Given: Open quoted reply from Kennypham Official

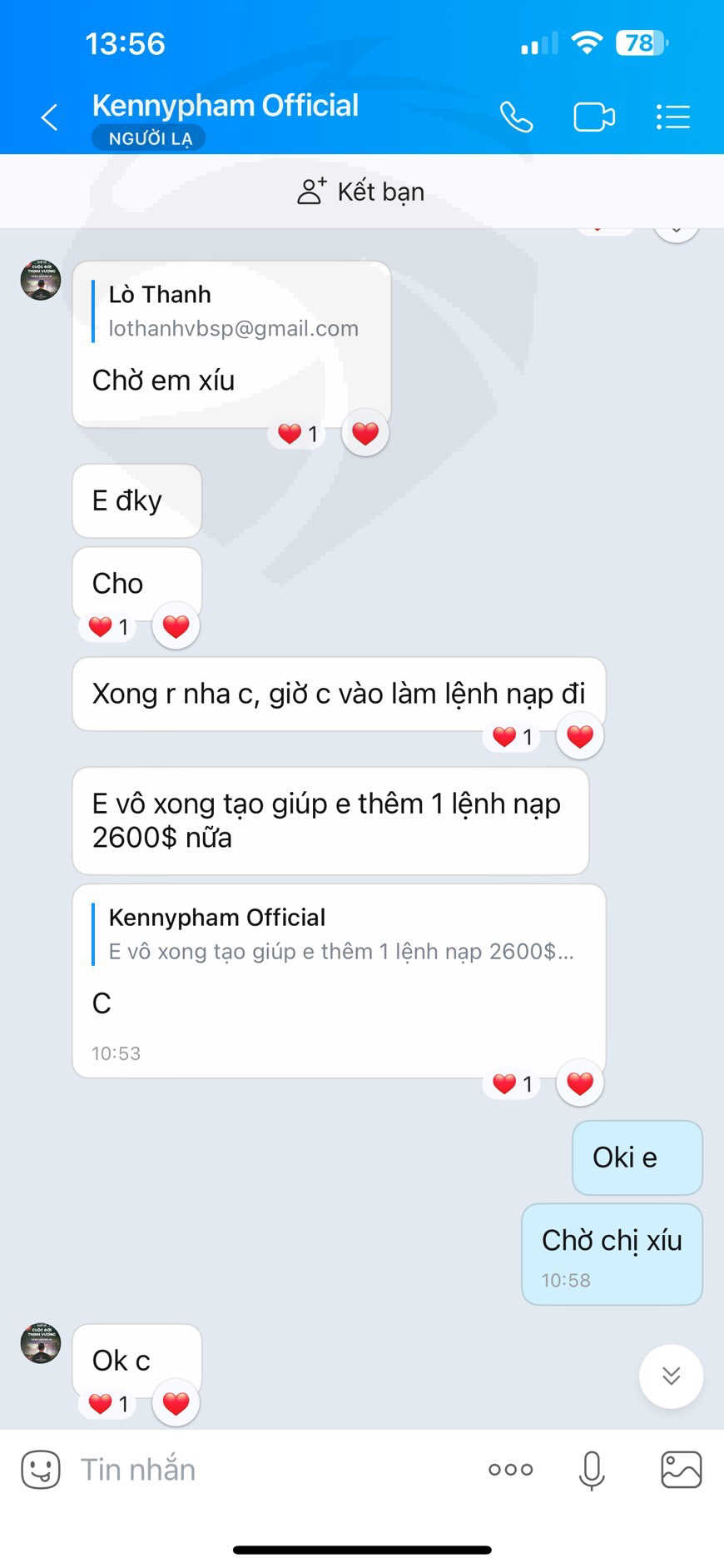Looking at the screenshot, I should (x=340, y=934).
